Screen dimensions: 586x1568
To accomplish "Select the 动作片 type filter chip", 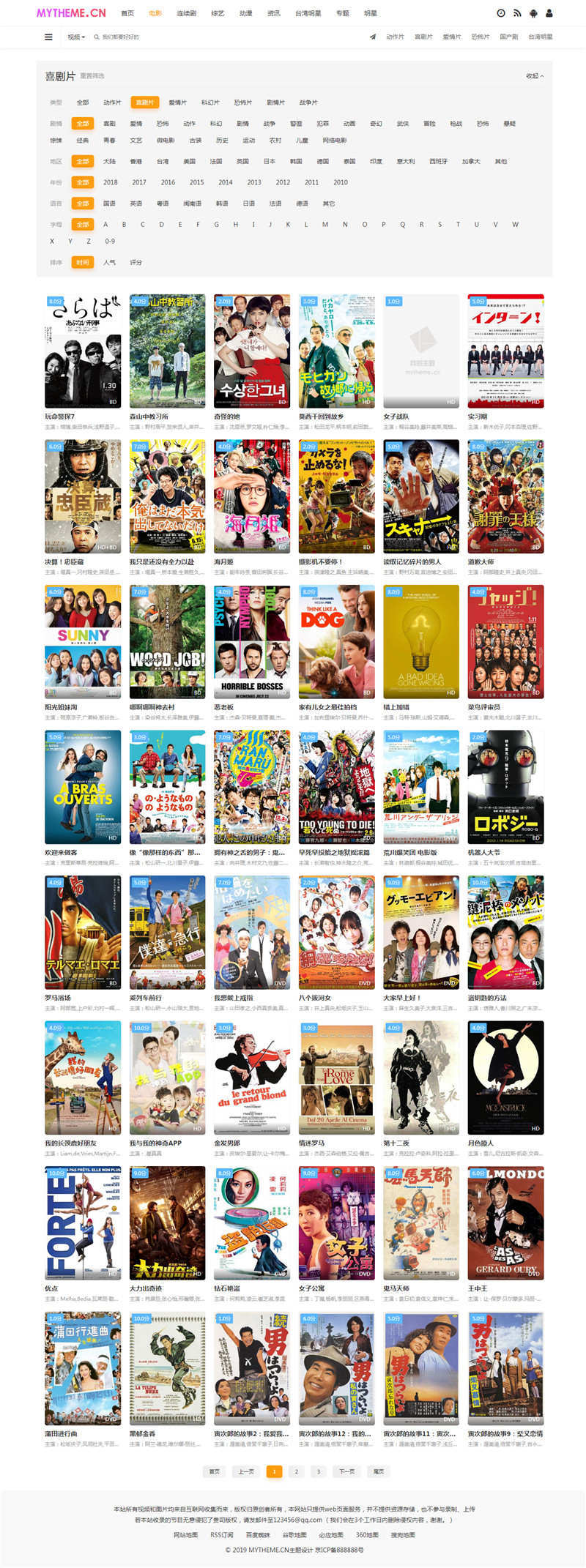I will [x=112, y=102].
